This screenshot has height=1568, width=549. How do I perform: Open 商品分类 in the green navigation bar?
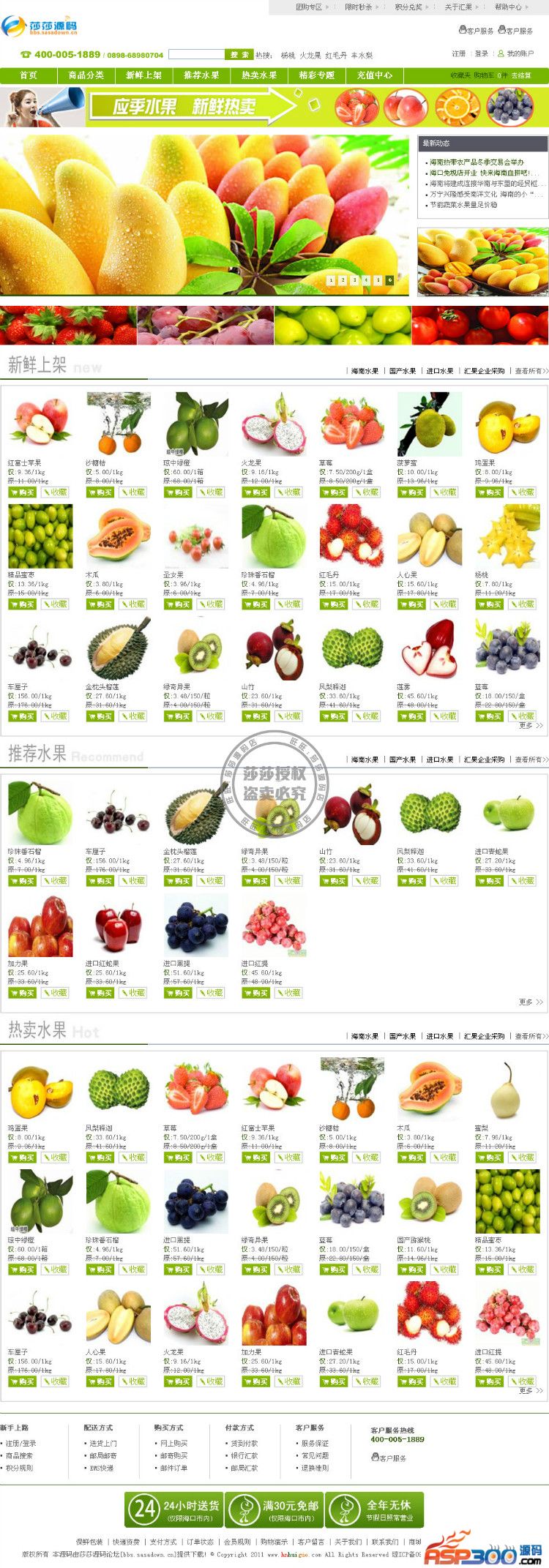86,75
